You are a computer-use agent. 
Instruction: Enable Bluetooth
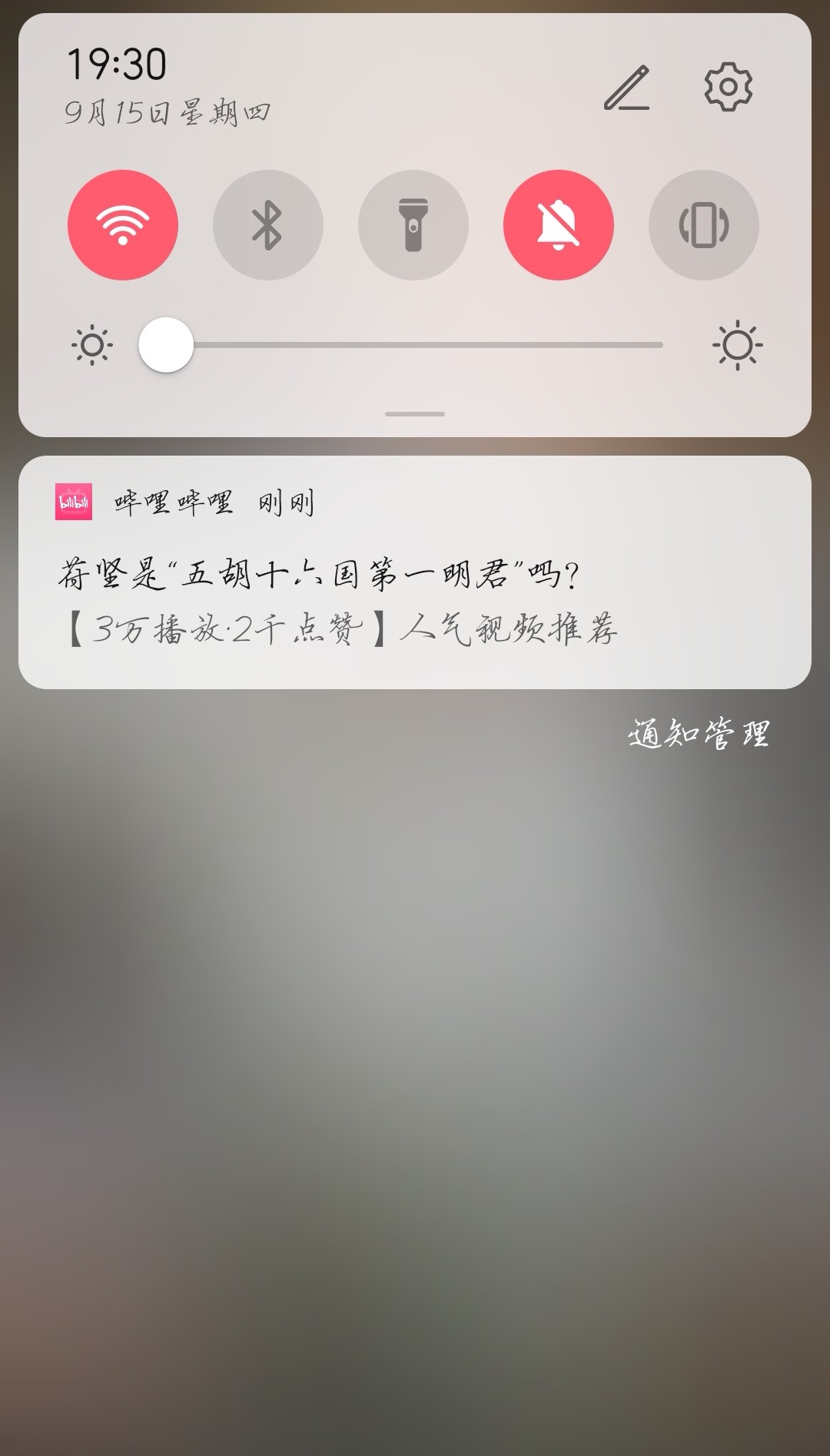point(267,225)
